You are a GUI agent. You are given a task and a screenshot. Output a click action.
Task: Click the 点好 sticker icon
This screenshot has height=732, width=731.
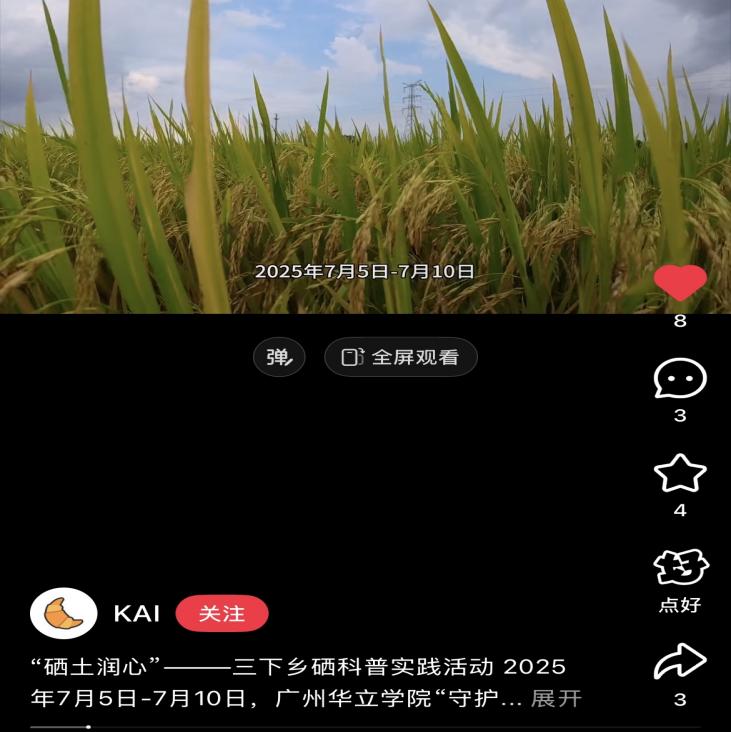coord(679,570)
